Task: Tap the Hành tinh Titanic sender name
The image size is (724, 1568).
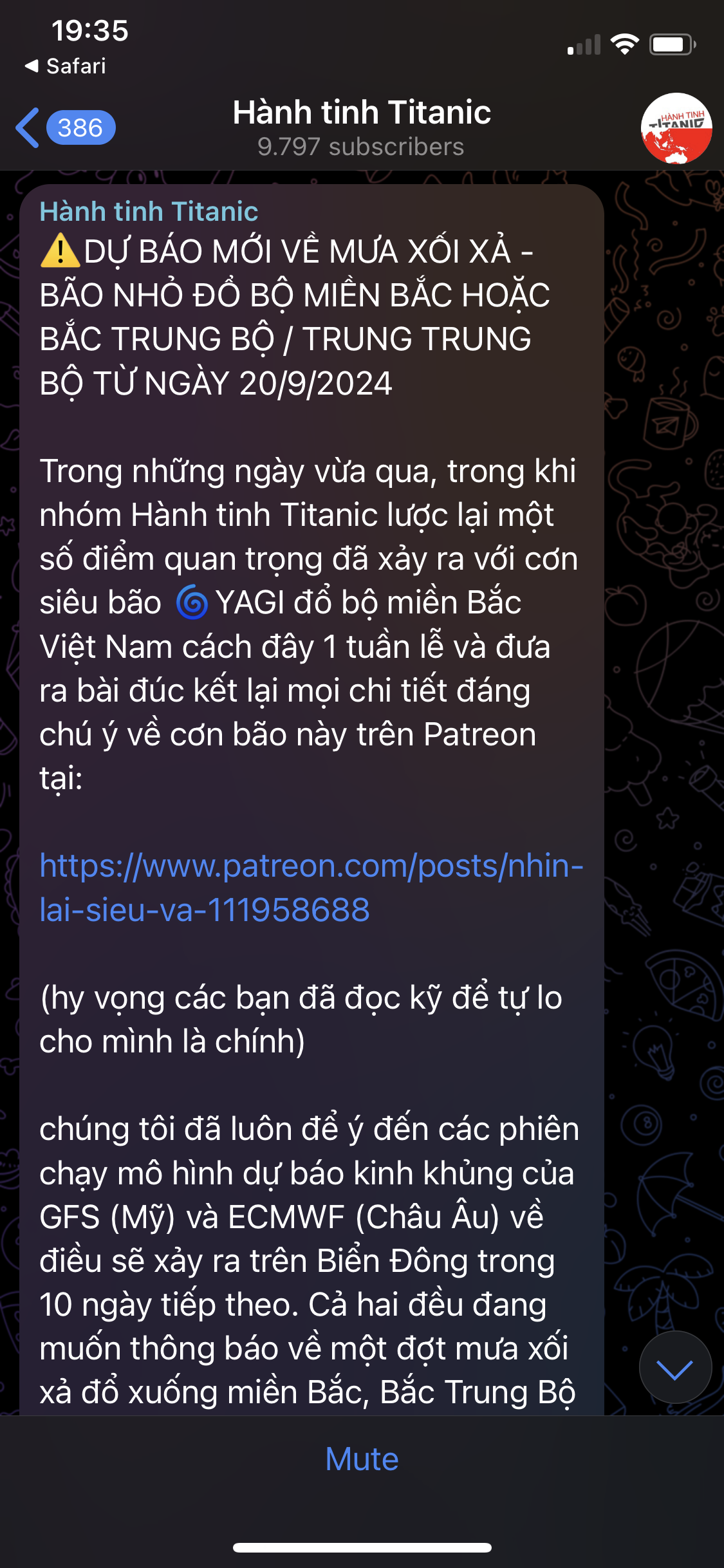Action: click(x=149, y=211)
